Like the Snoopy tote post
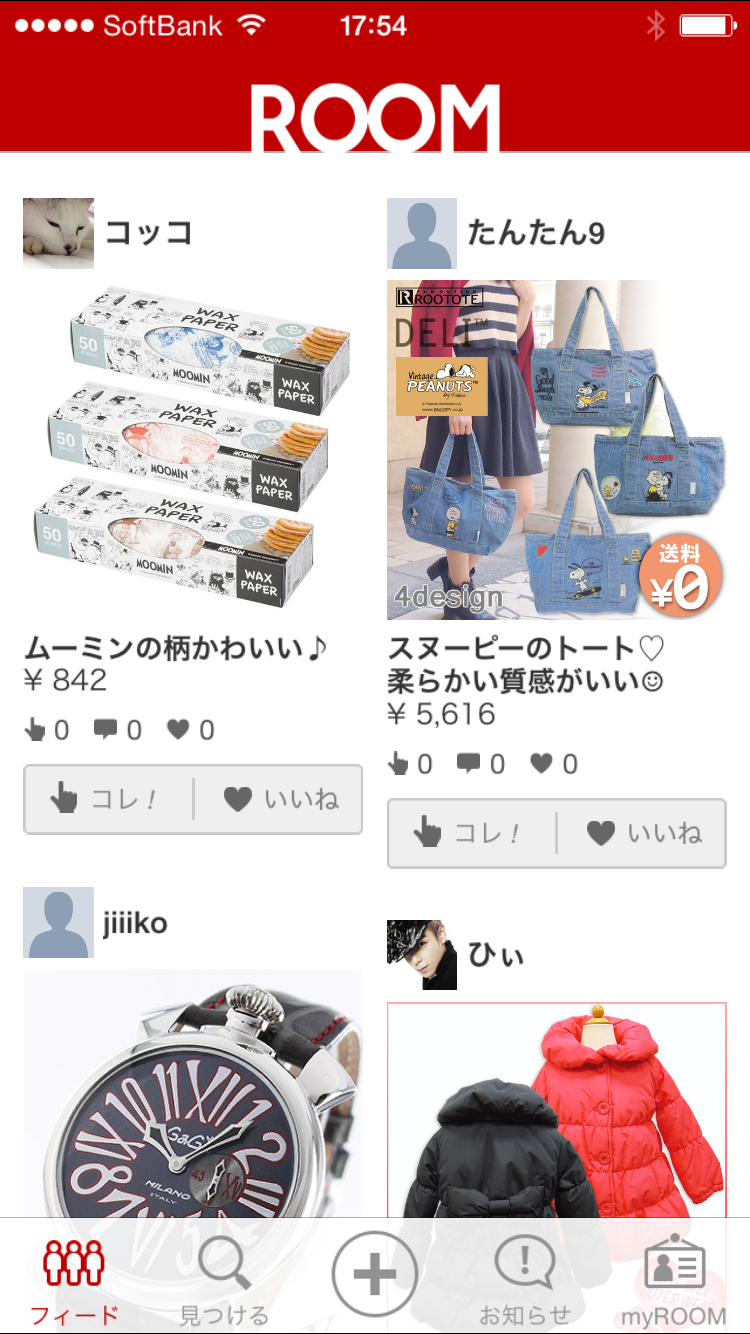This screenshot has width=750, height=1334. (x=642, y=833)
